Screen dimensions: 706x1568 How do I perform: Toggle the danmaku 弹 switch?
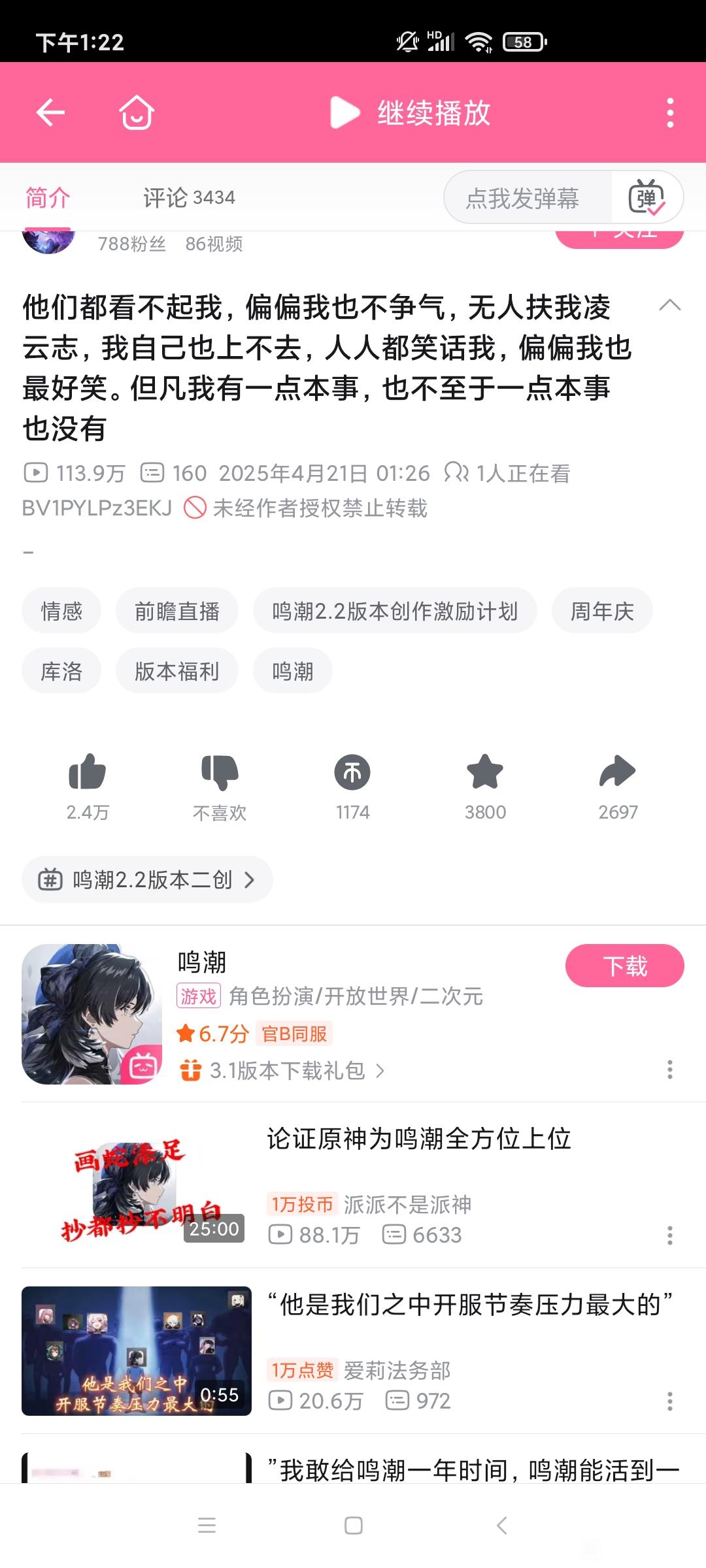[647, 198]
